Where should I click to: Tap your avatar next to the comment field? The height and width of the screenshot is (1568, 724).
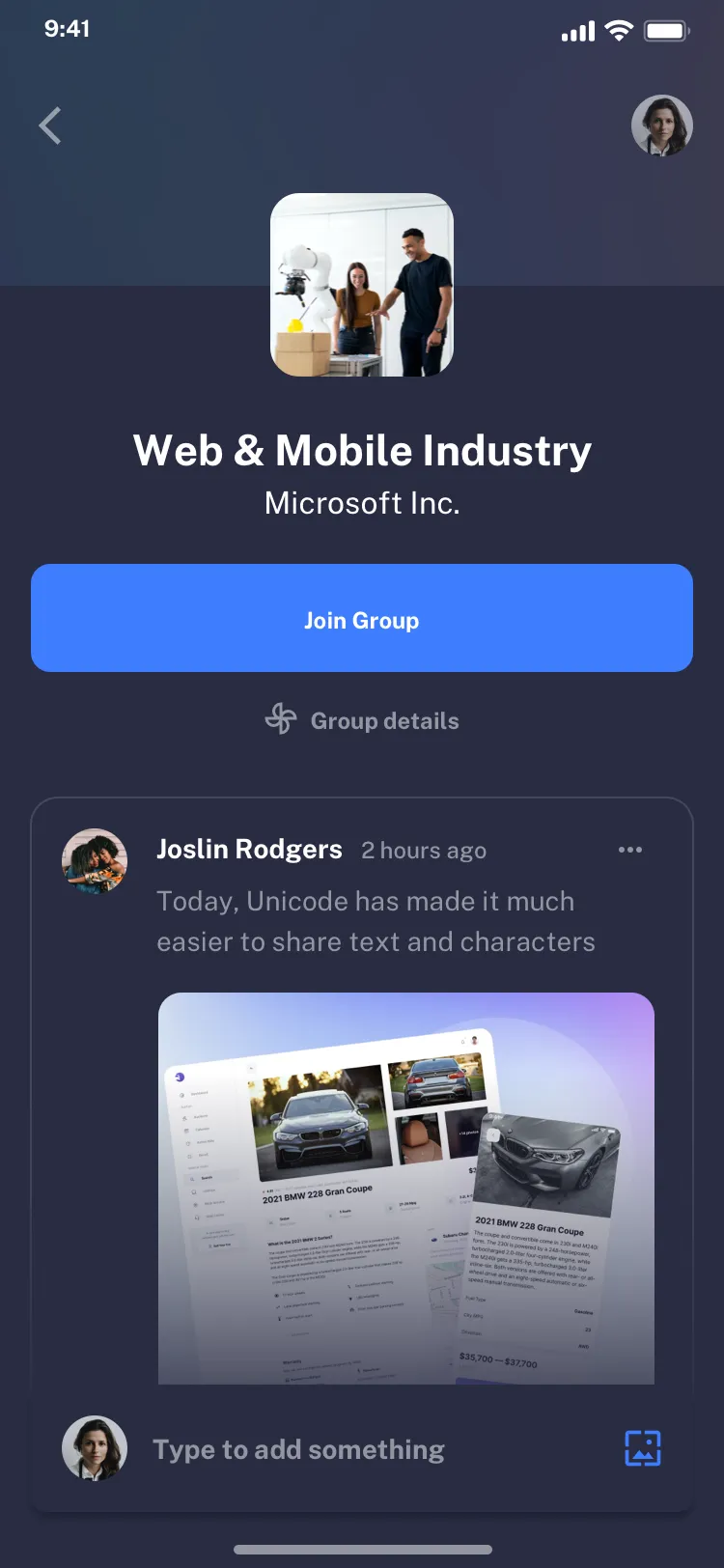[95, 1448]
